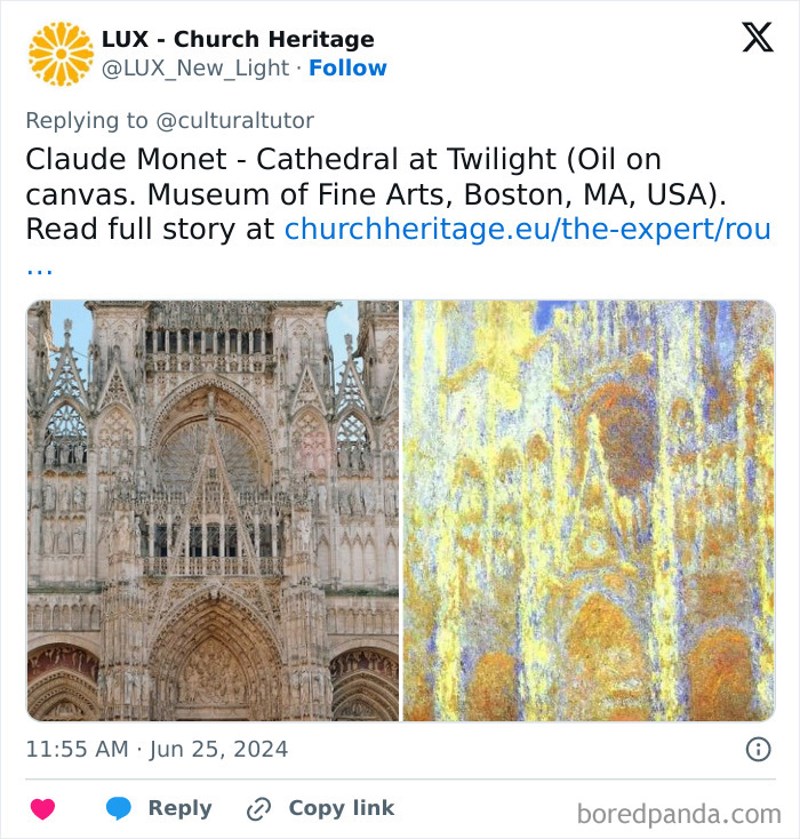Viewport: 800px width, 839px height.
Task: Like this tweet with the heart
Action: click(43, 809)
